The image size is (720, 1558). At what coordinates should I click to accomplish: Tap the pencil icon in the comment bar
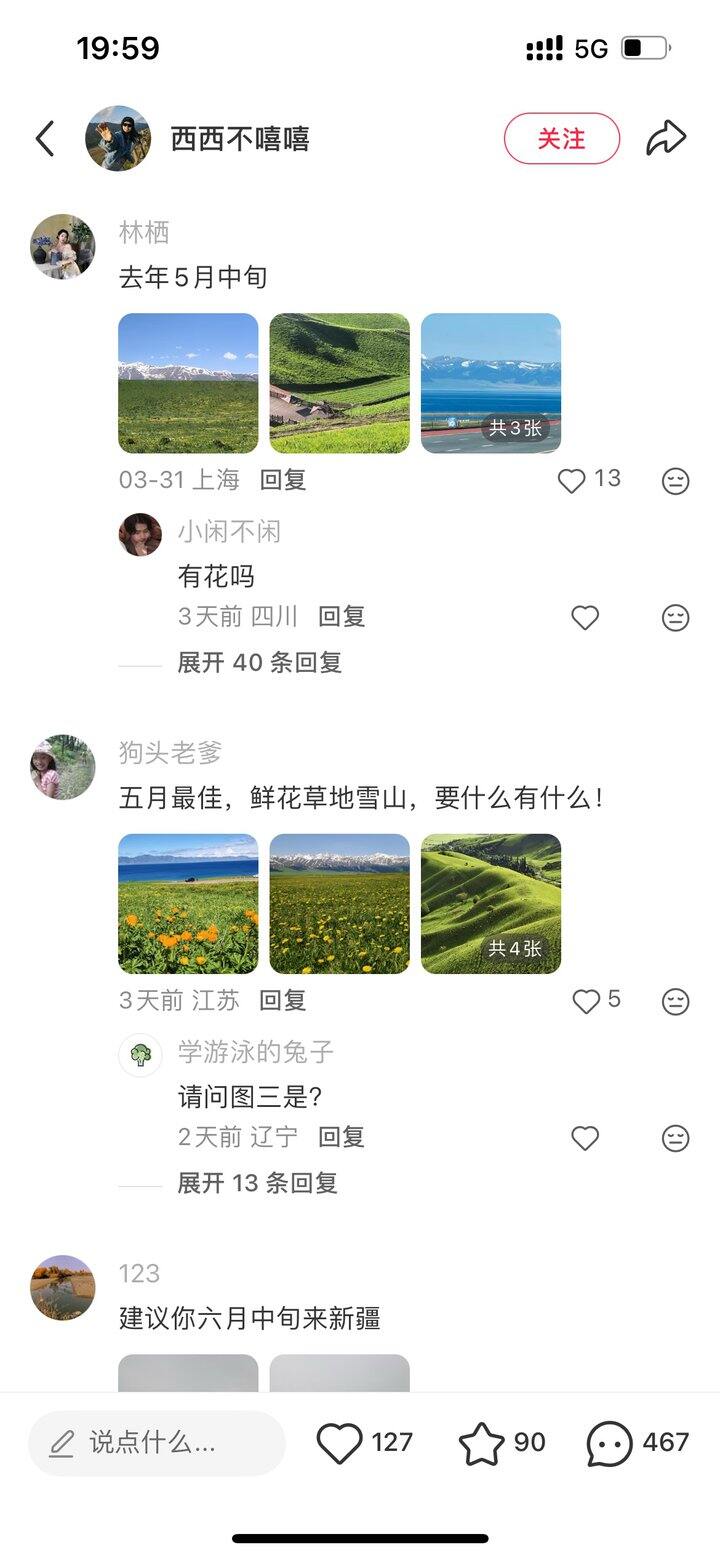(62, 1443)
